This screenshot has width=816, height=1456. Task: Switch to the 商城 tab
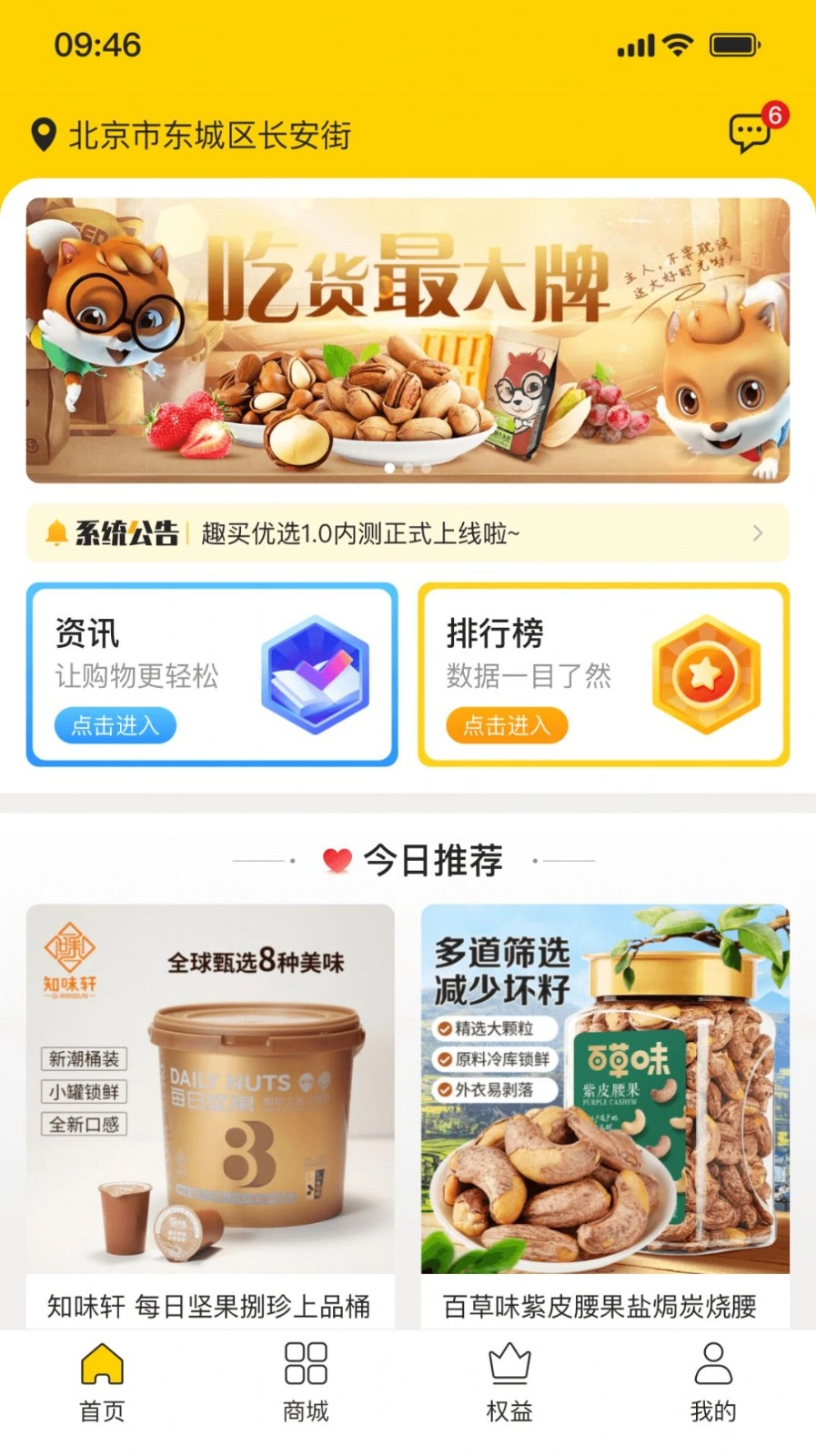305,1383
